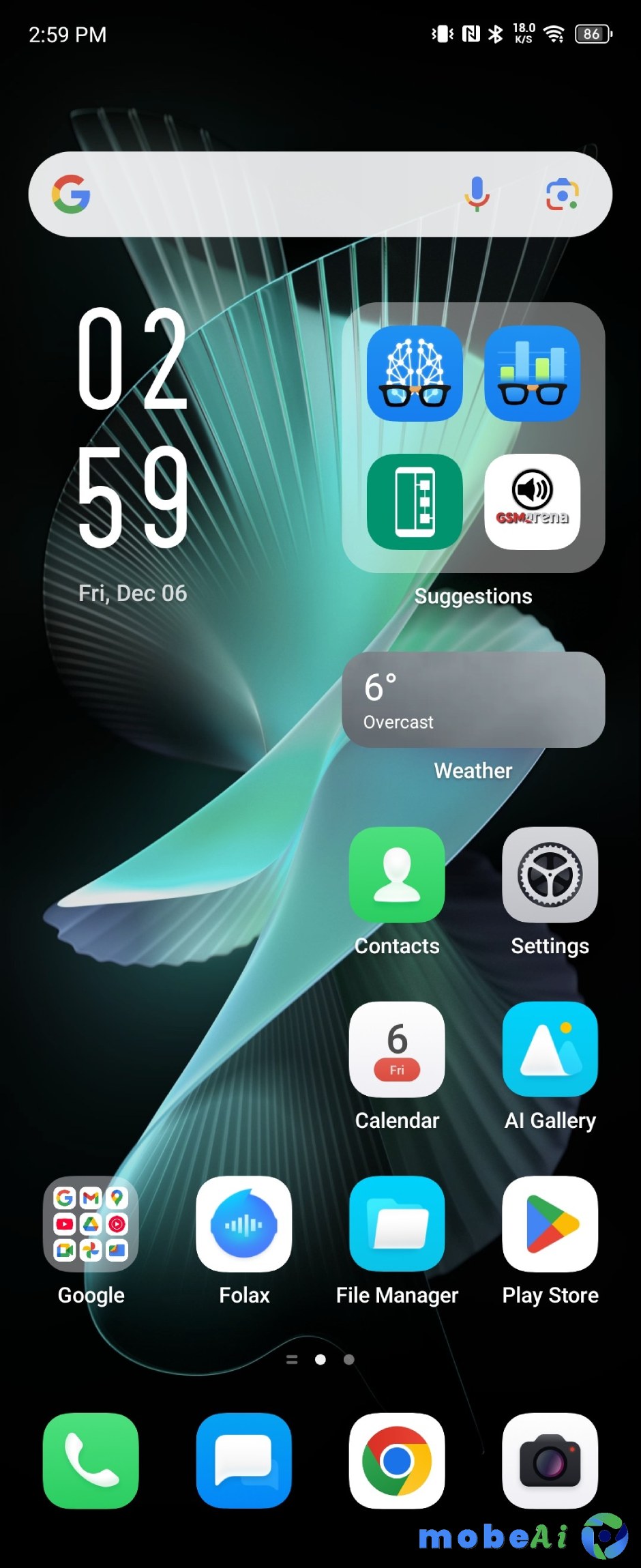641x1568 pixels.
Task: Open the Google apps folder
Action: point(91,1224)
